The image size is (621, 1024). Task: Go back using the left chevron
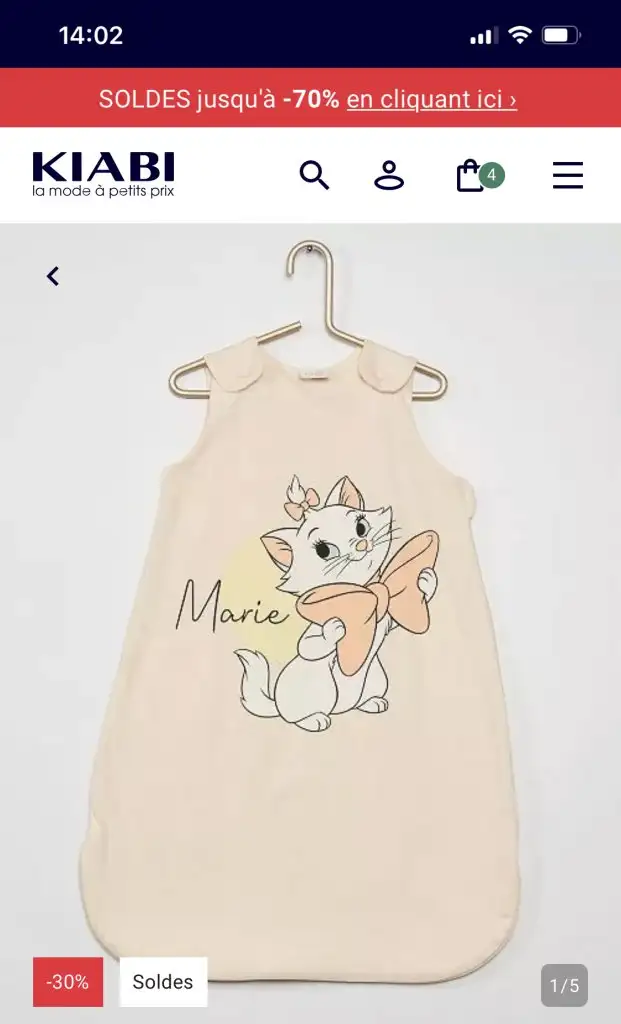click(53, 276)
